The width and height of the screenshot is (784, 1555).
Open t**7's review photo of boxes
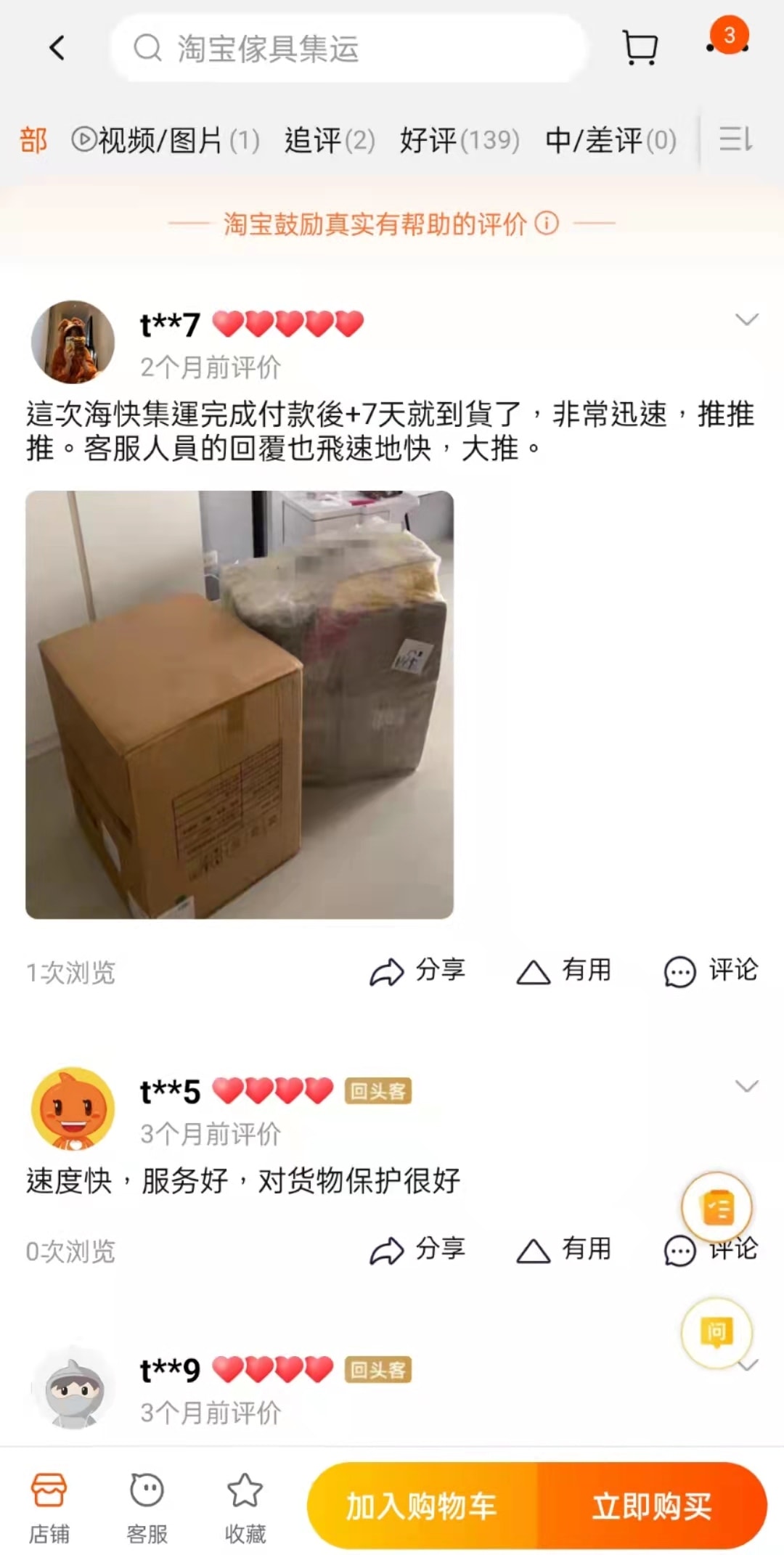tap(240, 704)
